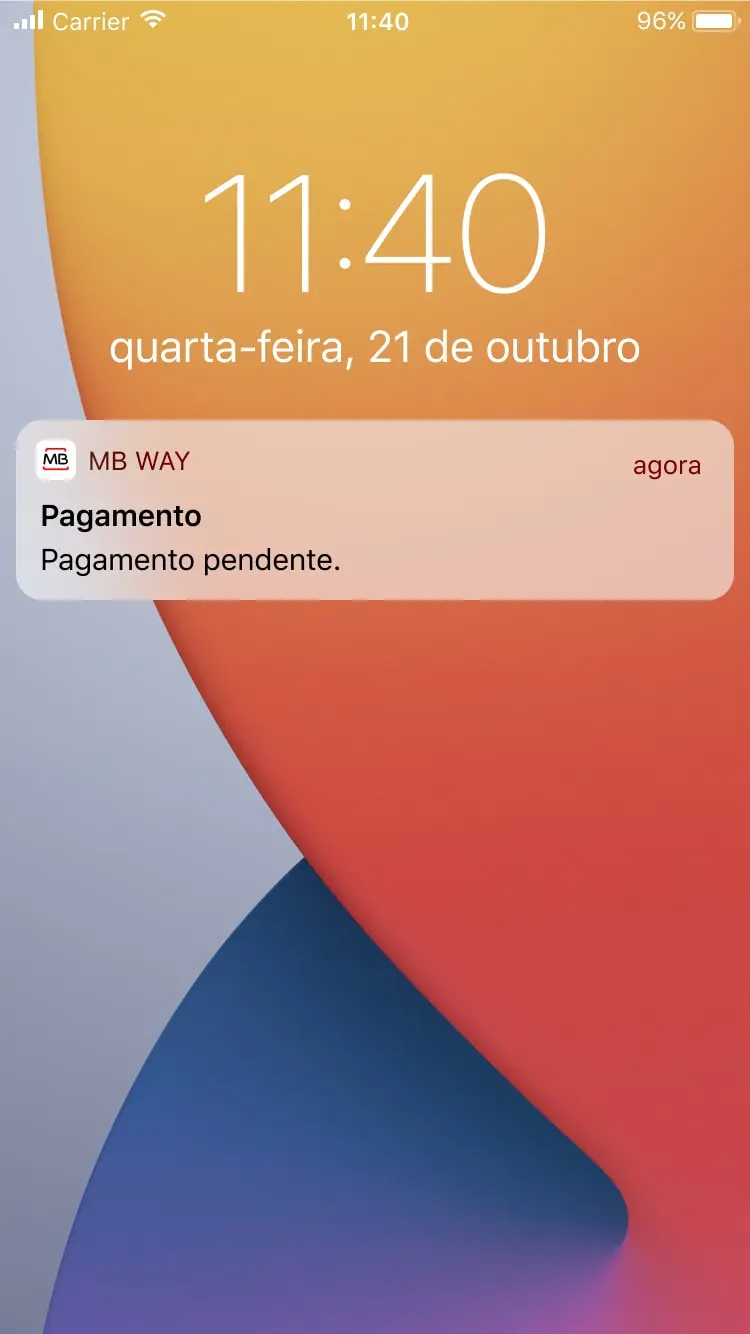Select the Carrier label in status bar
This screenshot has height=1334, width=750.
tap(90, 21)
